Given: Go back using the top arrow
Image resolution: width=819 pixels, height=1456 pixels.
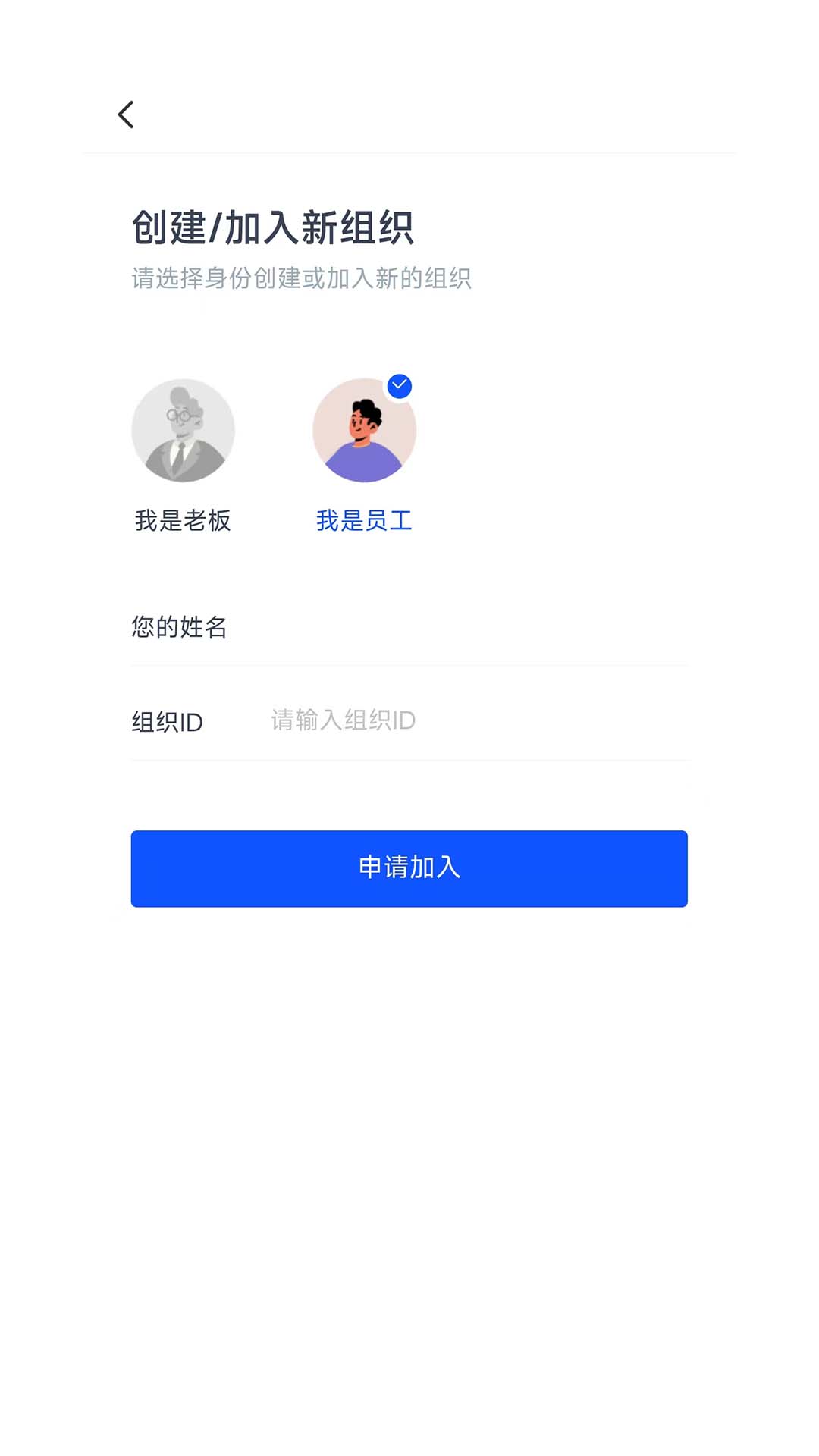Looking at the screenshot, I should [x=126, y=115].
